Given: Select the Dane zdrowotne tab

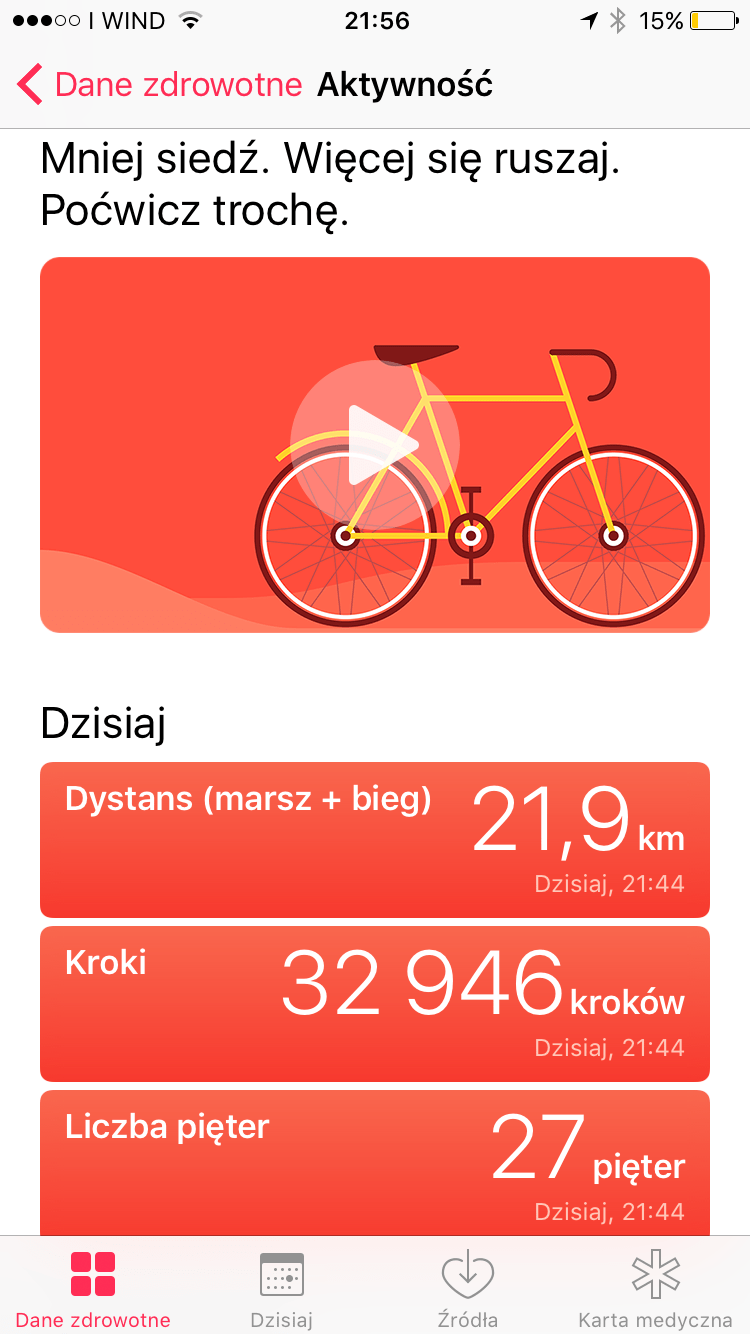Looking at the screenshot, I should (x=93, y=1289).
